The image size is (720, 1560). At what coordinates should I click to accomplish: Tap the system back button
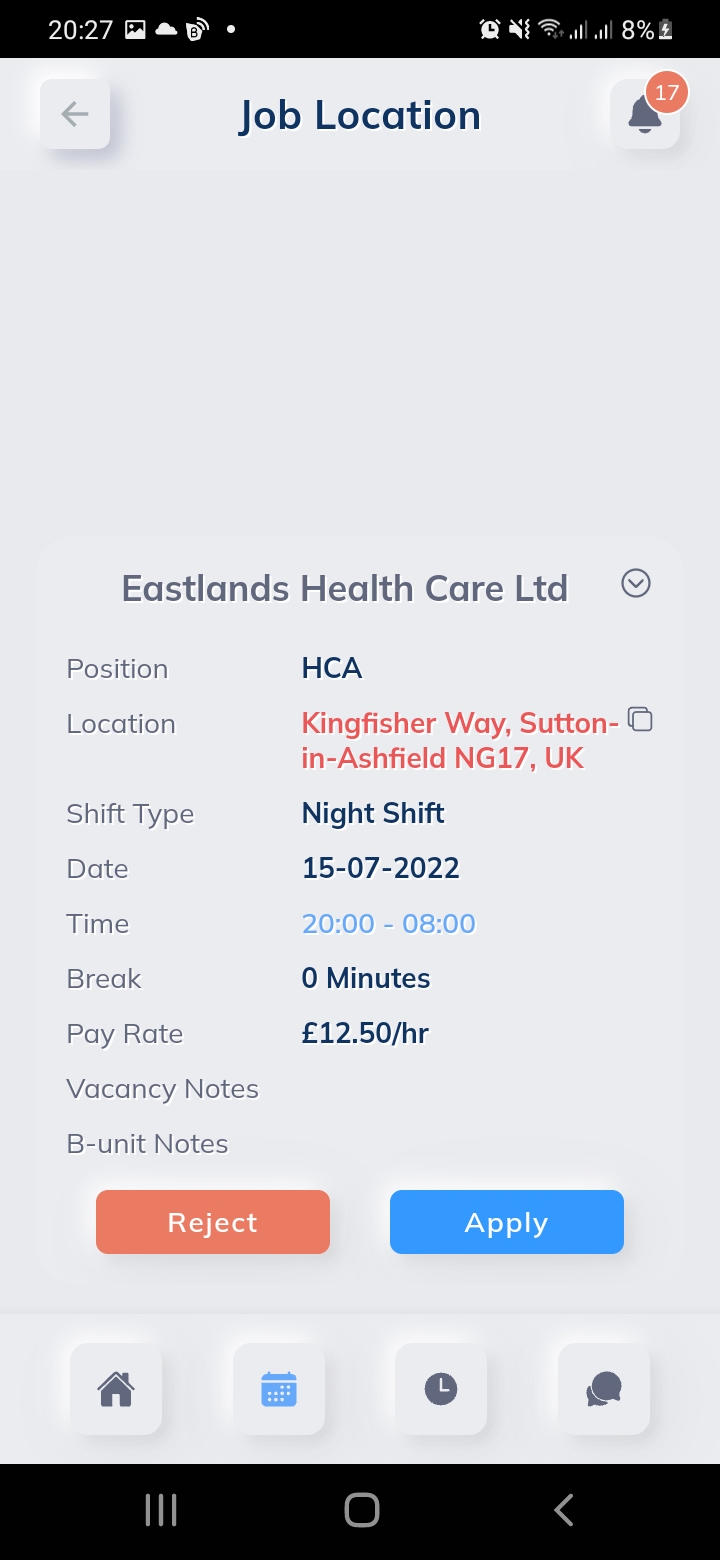564,1510
